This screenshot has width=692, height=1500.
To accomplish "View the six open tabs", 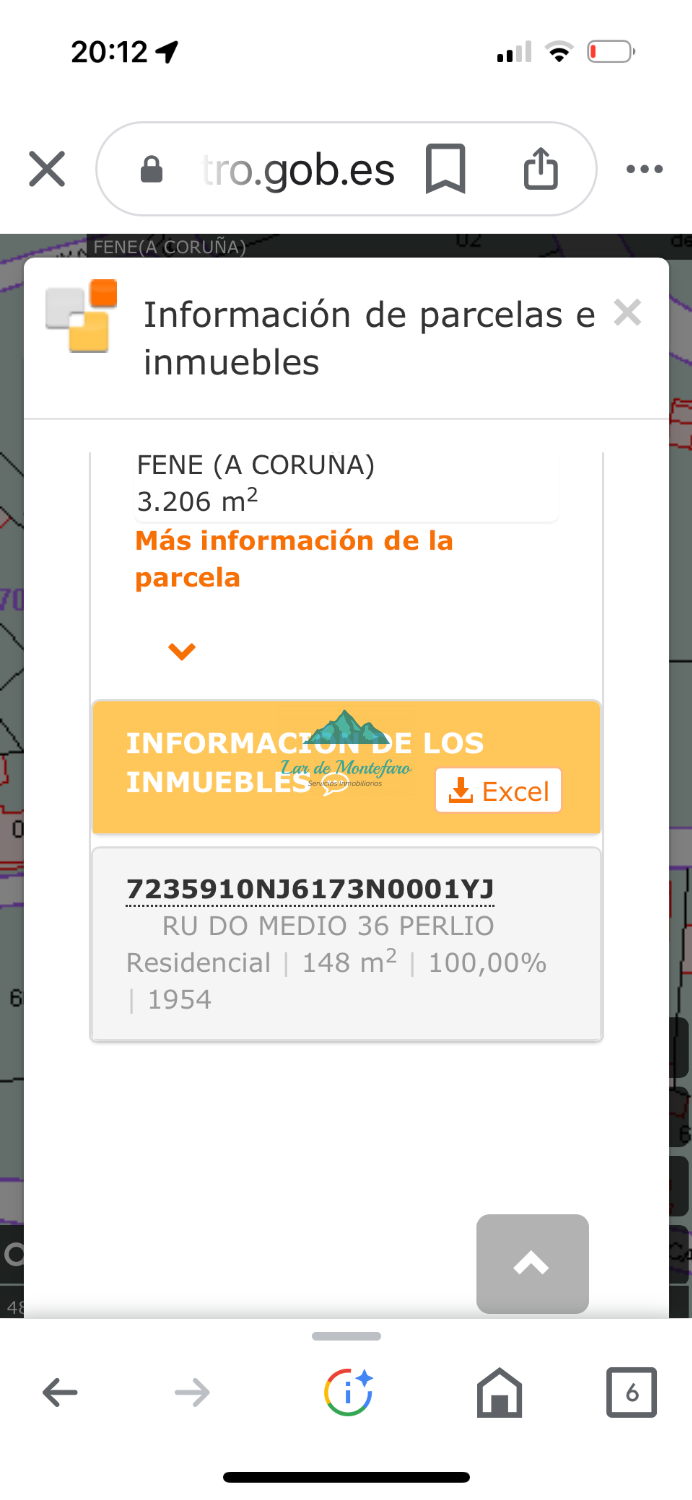I will [632, 1392].
